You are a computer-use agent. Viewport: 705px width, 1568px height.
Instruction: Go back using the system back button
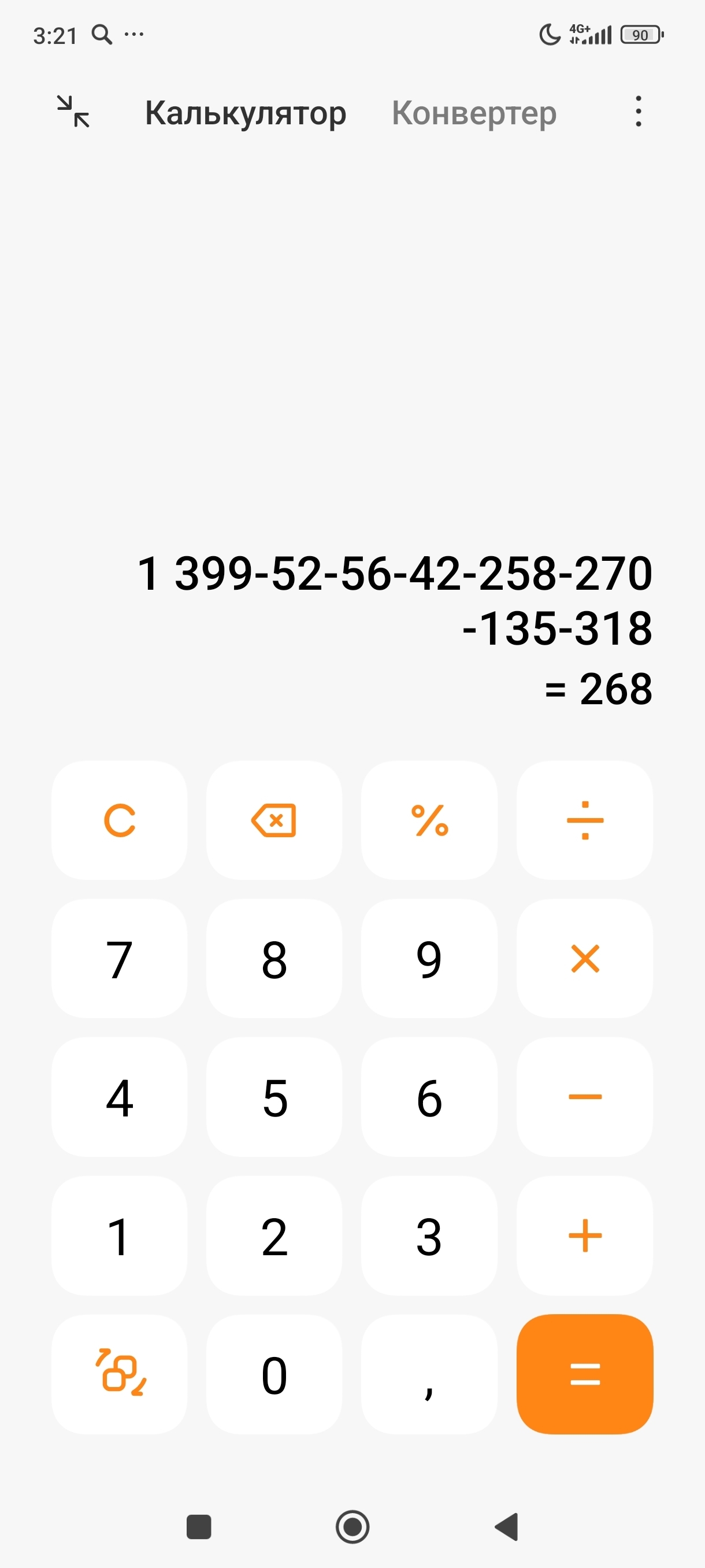coord(507,1526)
